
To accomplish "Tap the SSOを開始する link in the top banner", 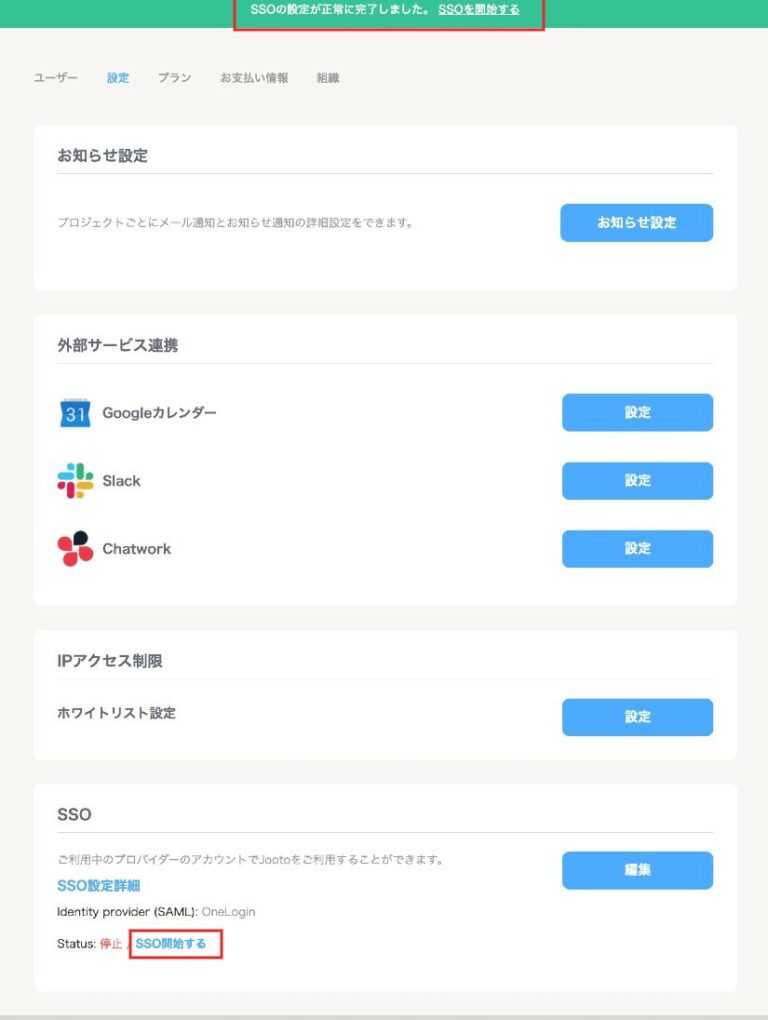I will (x=478, y=9).
